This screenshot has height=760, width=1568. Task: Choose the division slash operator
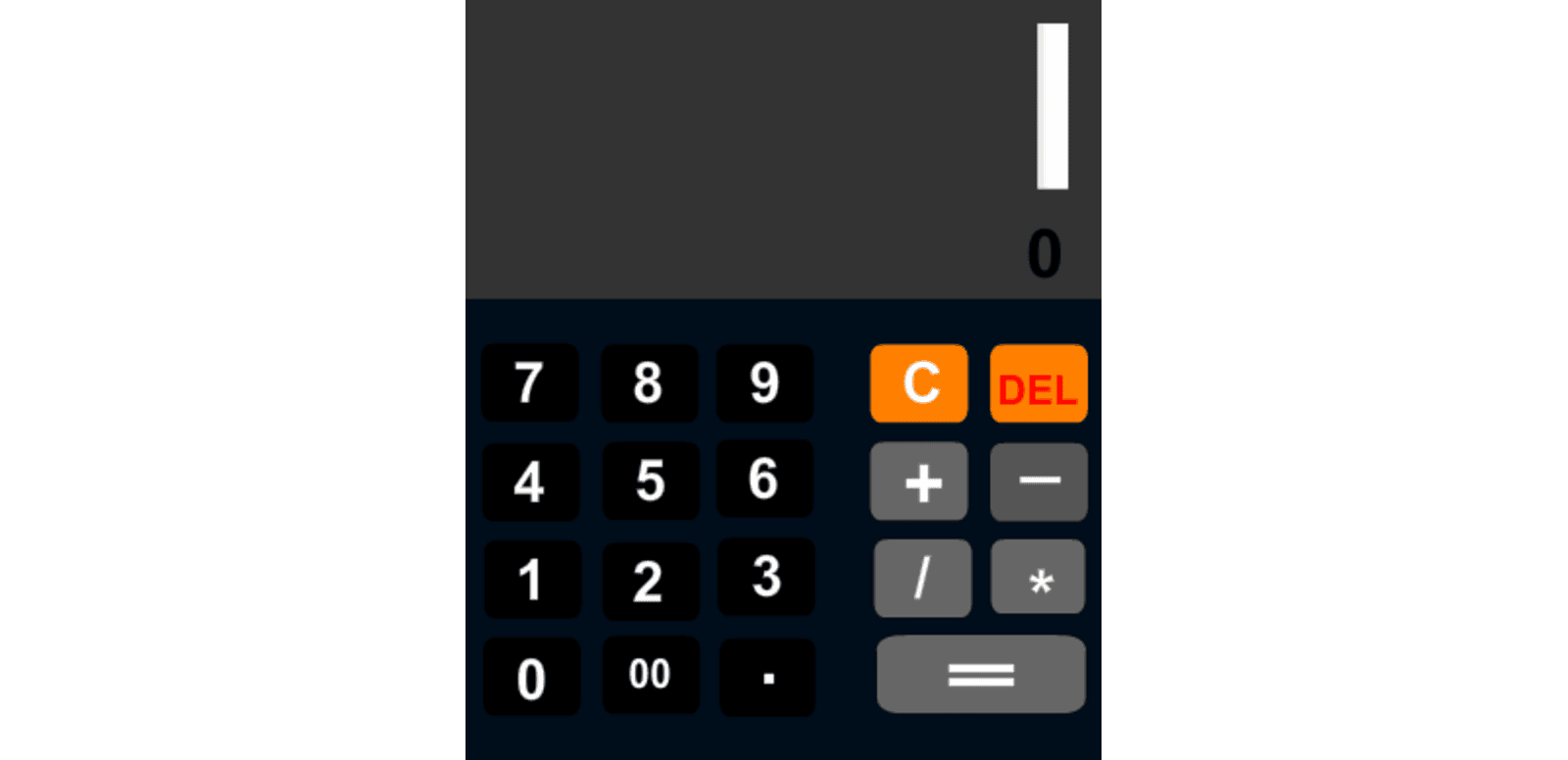click(922, 579)
